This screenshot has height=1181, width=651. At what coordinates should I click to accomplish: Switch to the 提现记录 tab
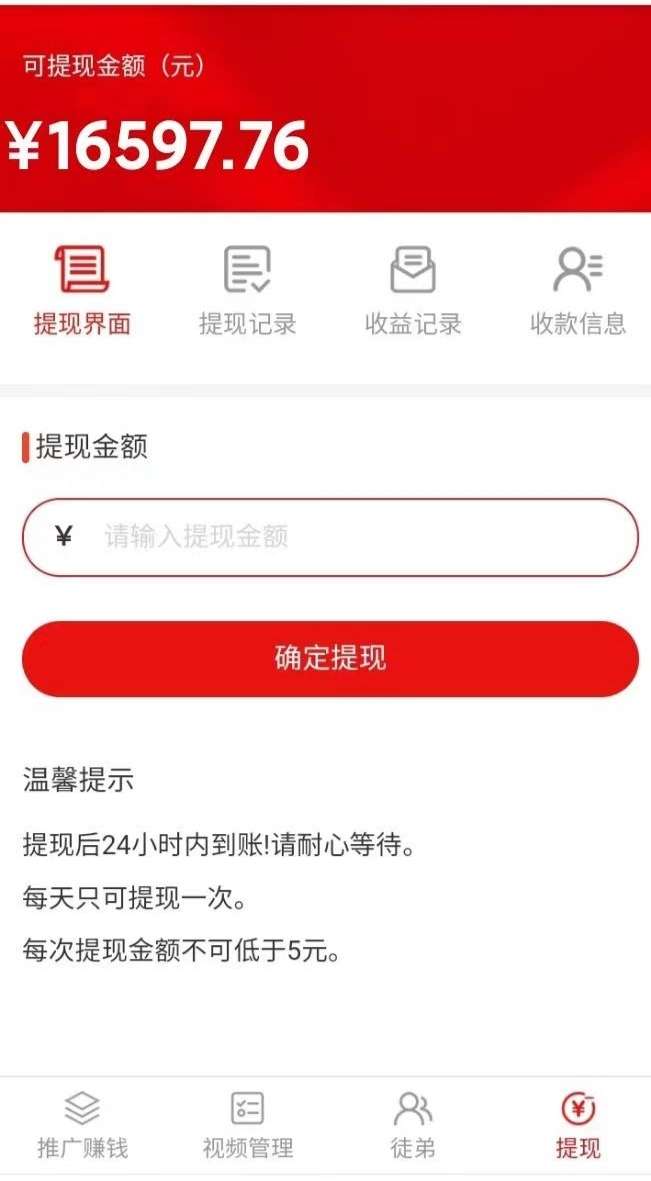point(247,291)
